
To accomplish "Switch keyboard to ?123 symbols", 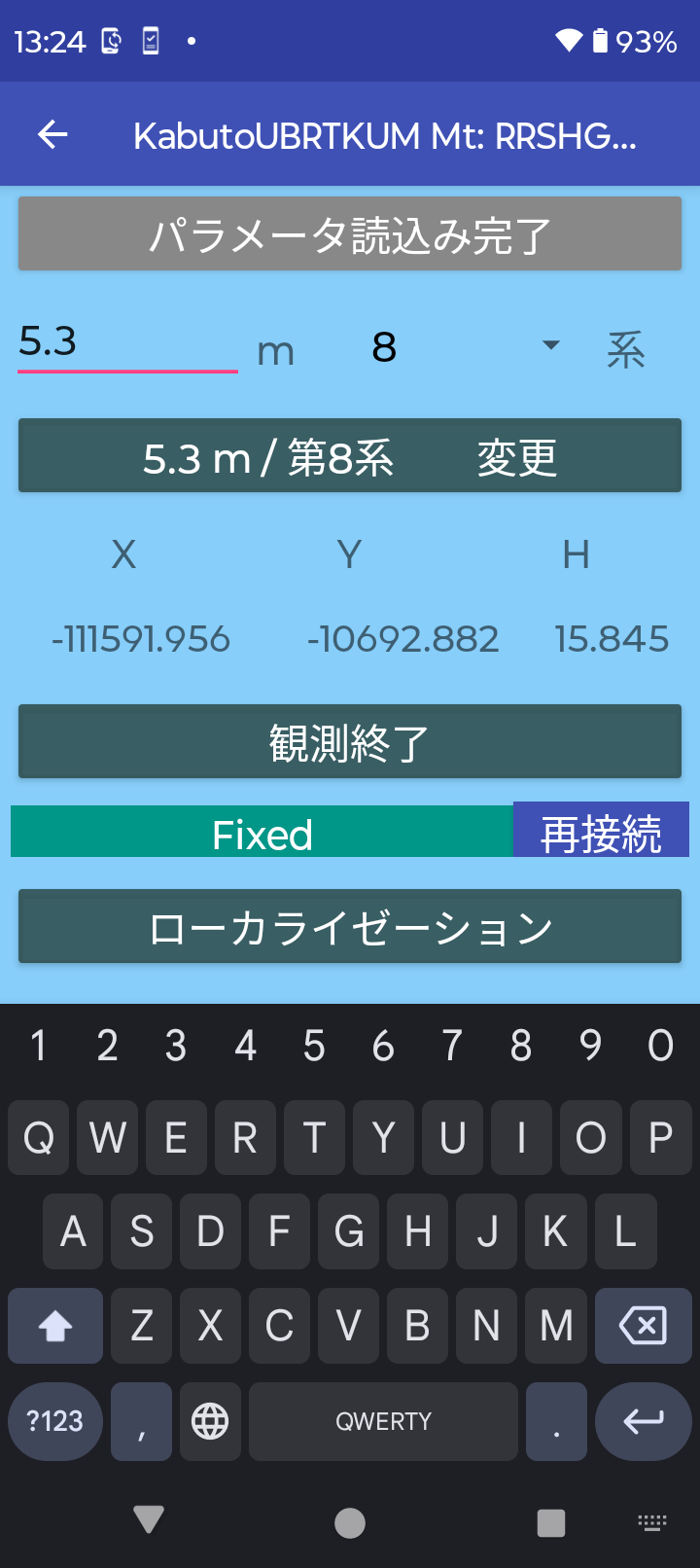I will 55,1421.
